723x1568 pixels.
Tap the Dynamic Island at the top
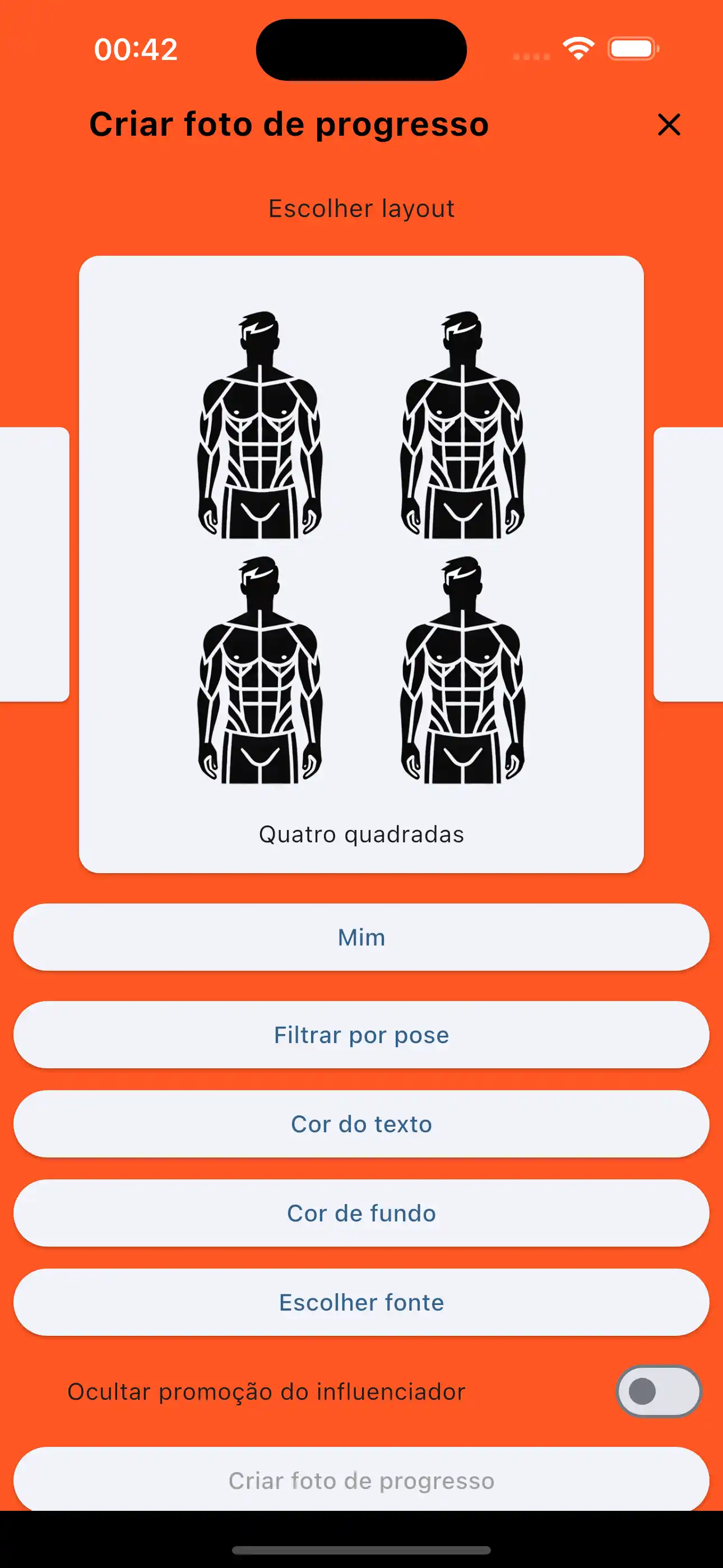(x=361, y=49)
